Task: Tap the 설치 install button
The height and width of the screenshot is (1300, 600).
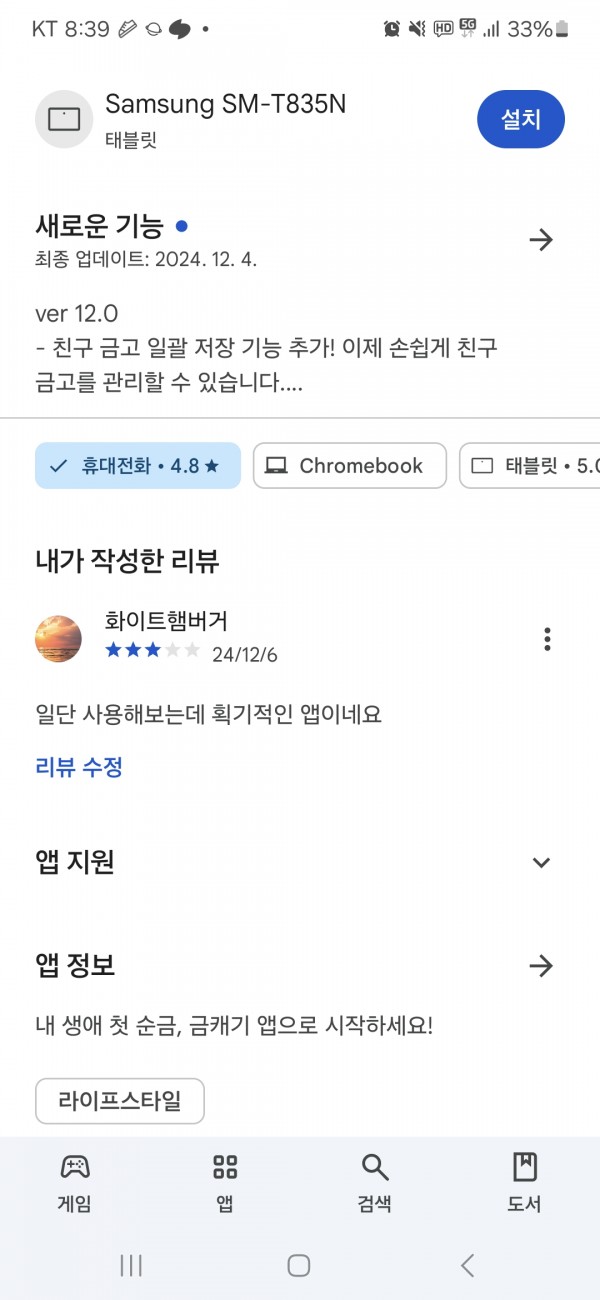Action: (521, 120)
